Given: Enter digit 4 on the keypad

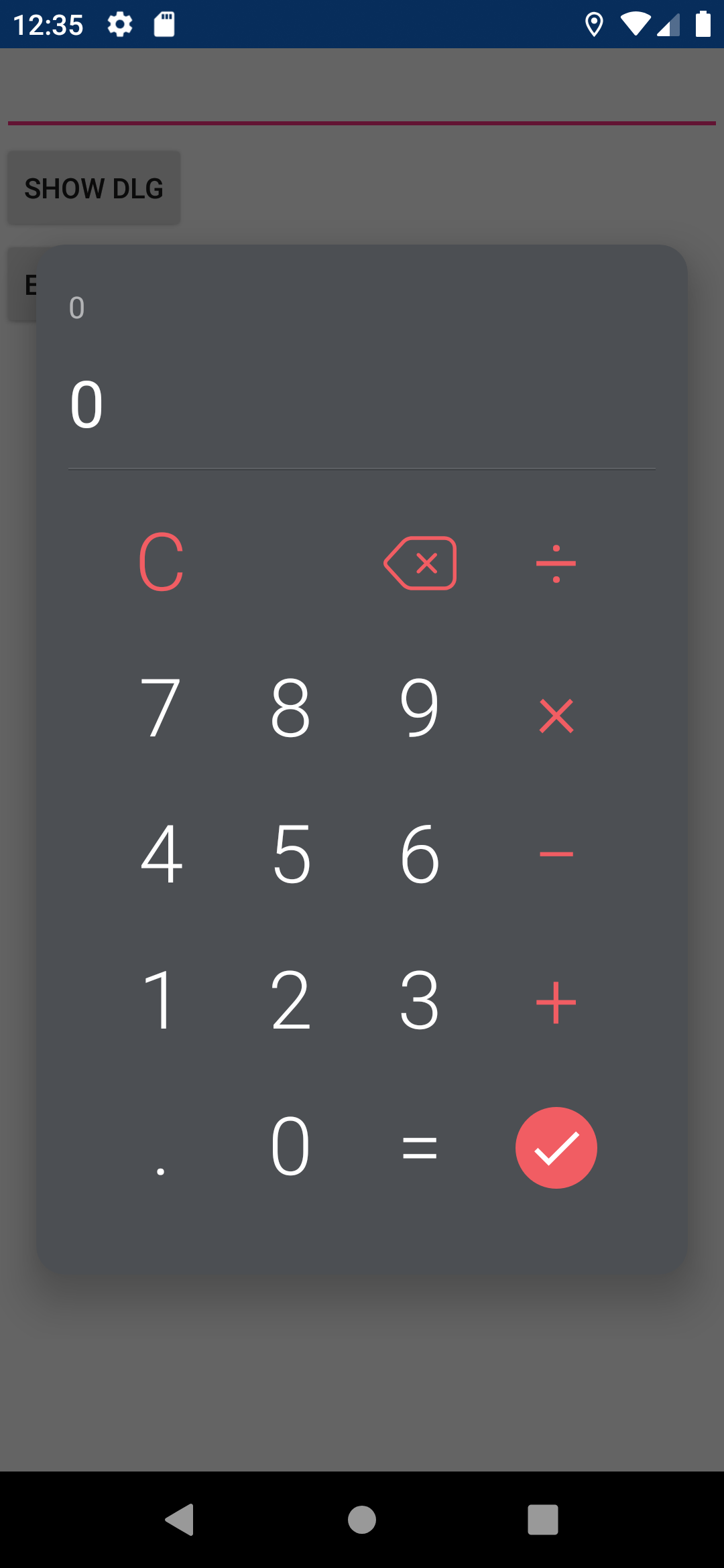Looking at the screenshot, I should coord(161,854).
